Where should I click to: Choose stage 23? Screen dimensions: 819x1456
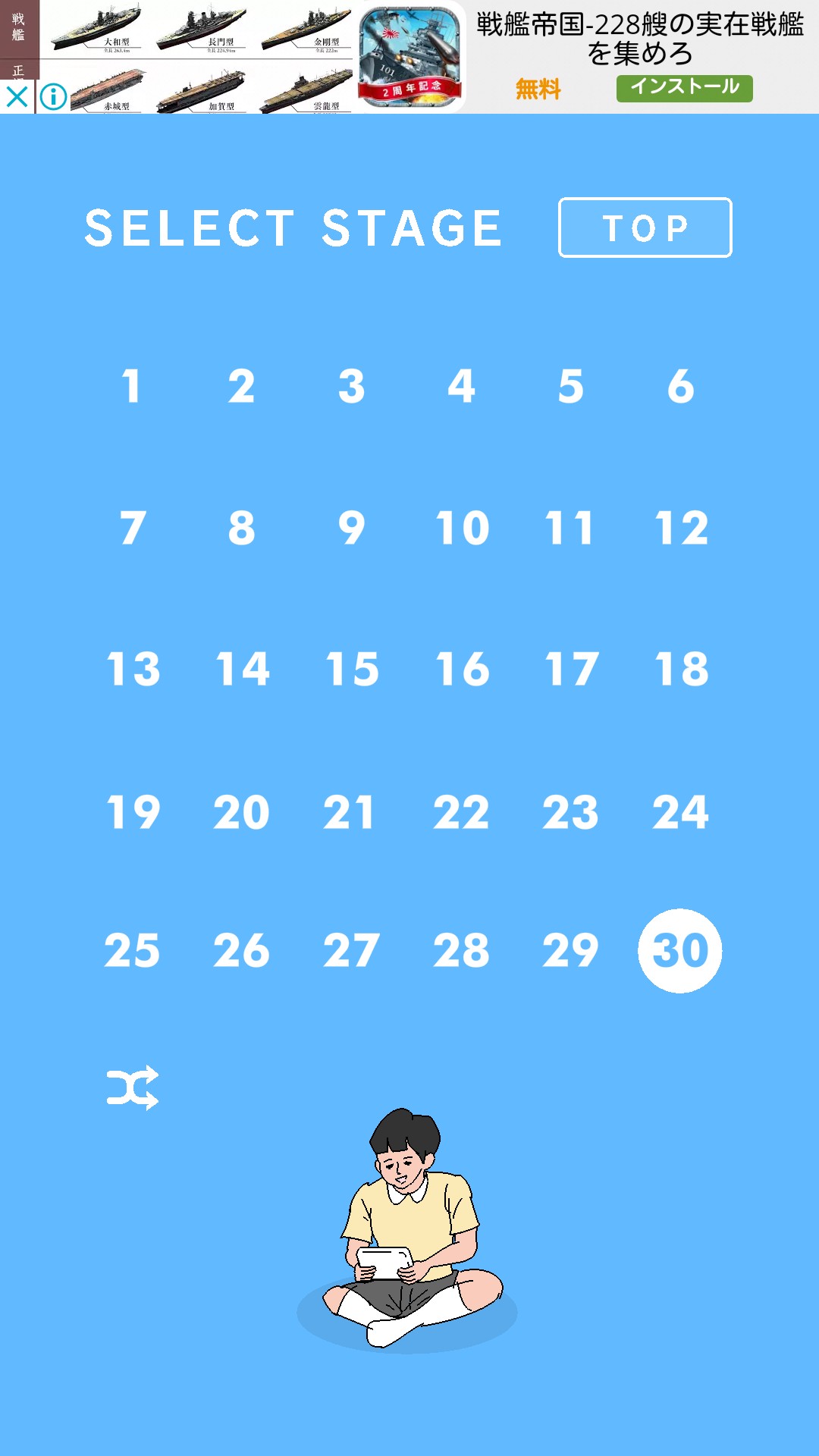click(570, 812)
